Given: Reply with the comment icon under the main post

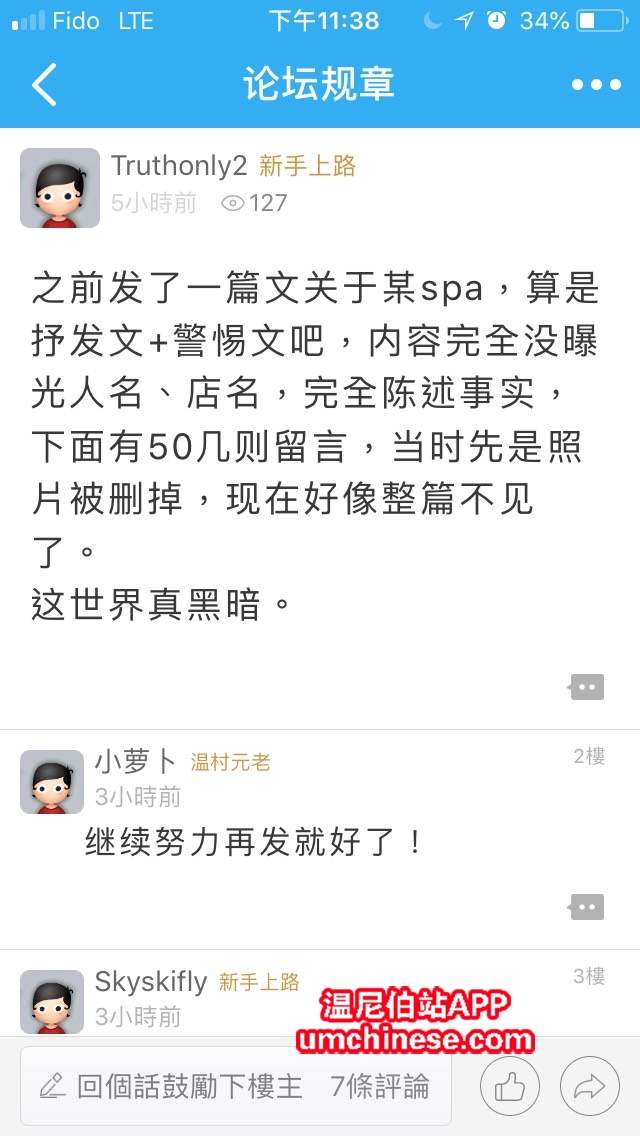Looking at the screenshot, I should 587,687.
